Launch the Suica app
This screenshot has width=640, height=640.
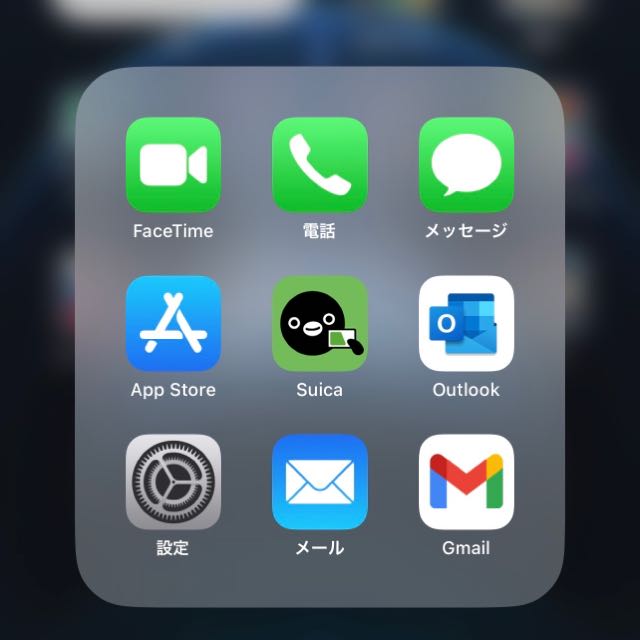(x=319, y=323)
